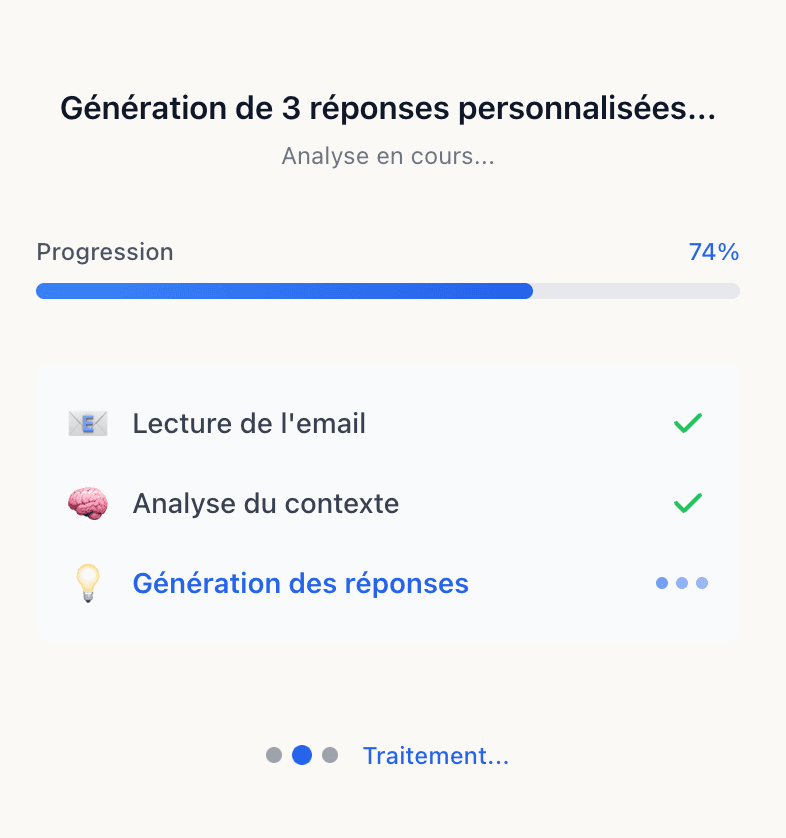Click the 'Génération des réponses' blue text
This screenshot has height=838, width=786.
(x=300, y=583)
